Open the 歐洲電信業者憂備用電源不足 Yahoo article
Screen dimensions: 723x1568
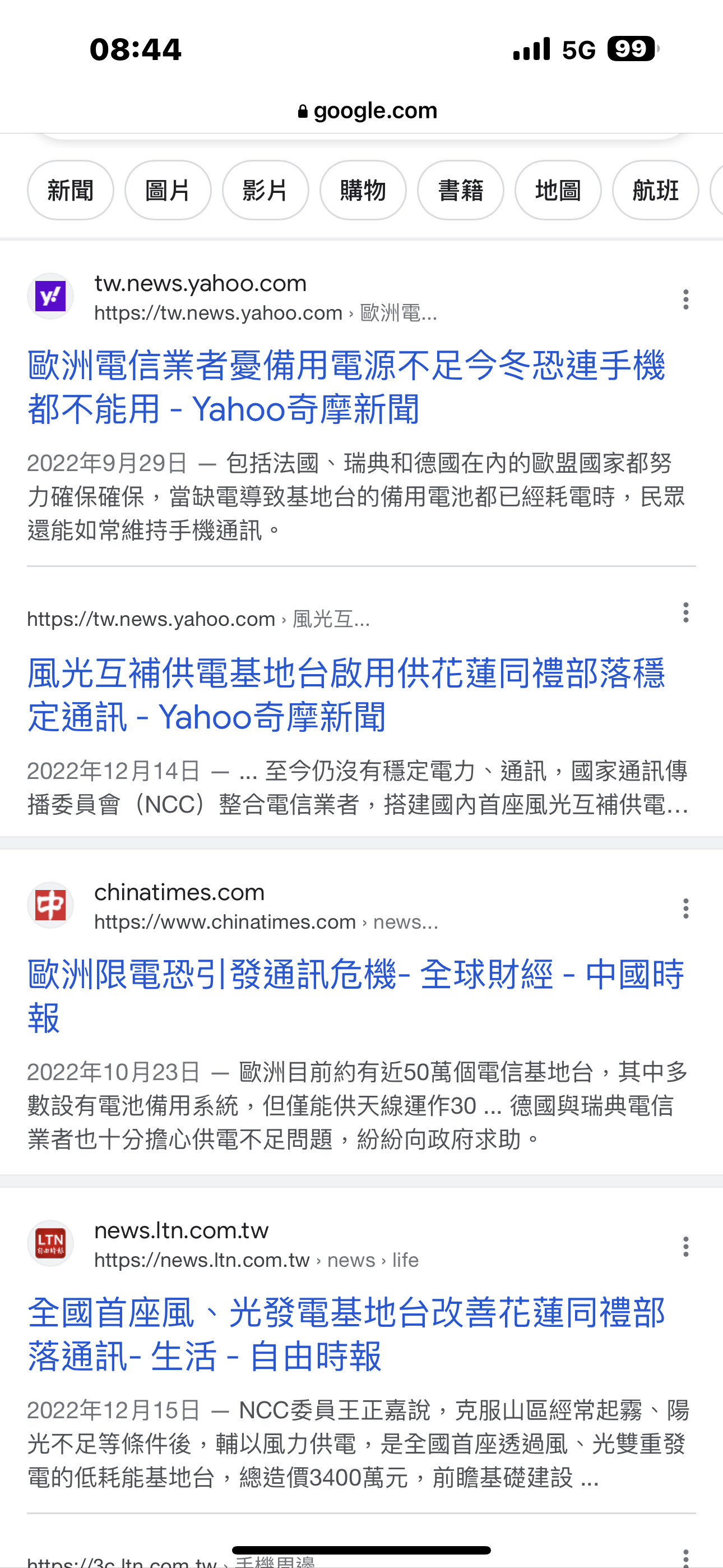point(346,387)
